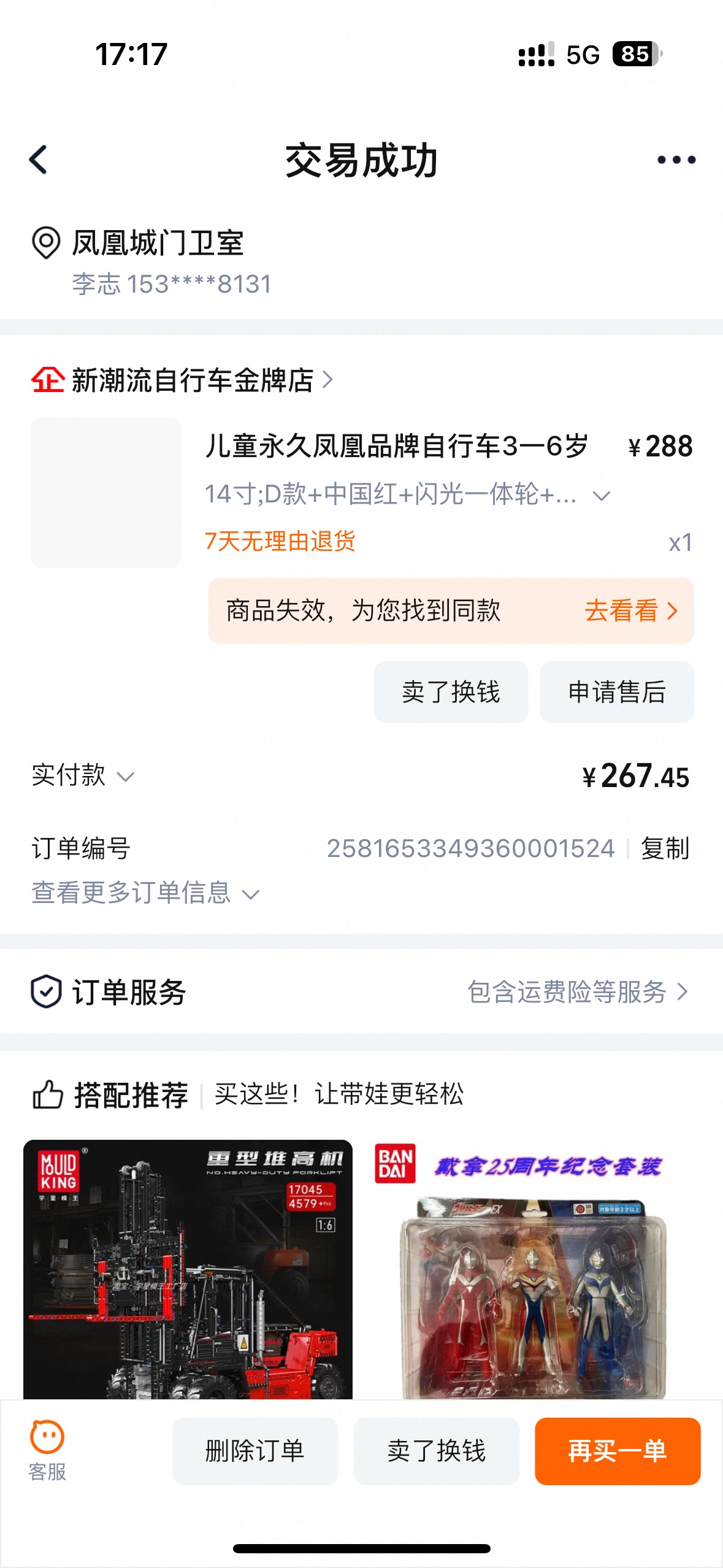This screenshot has height=1568, width=723.
Task: Buy again with 再买一单
Action: click(x=618, y=1451)
